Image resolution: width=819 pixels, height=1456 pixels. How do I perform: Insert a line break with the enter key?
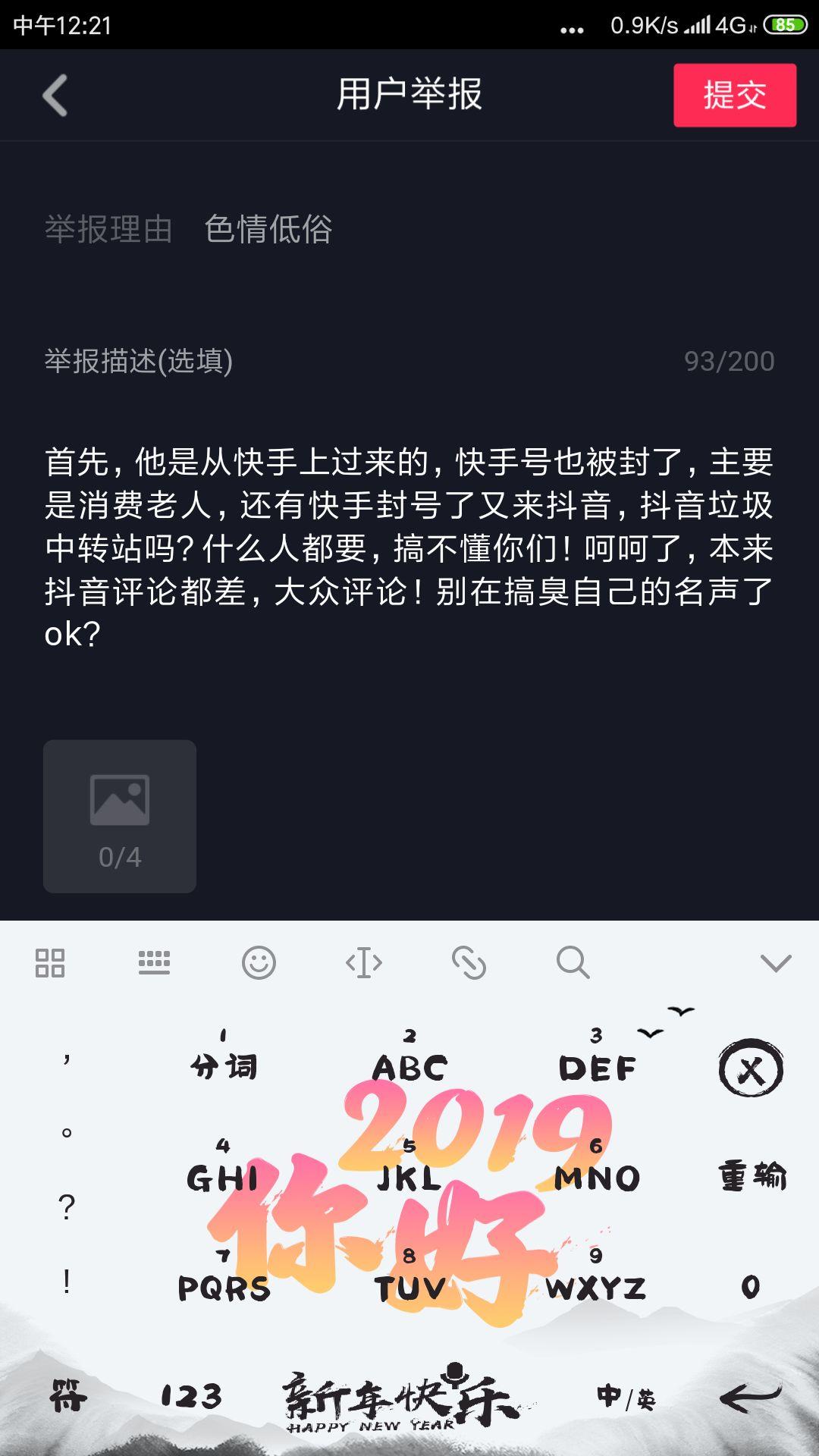(750, 1396)
